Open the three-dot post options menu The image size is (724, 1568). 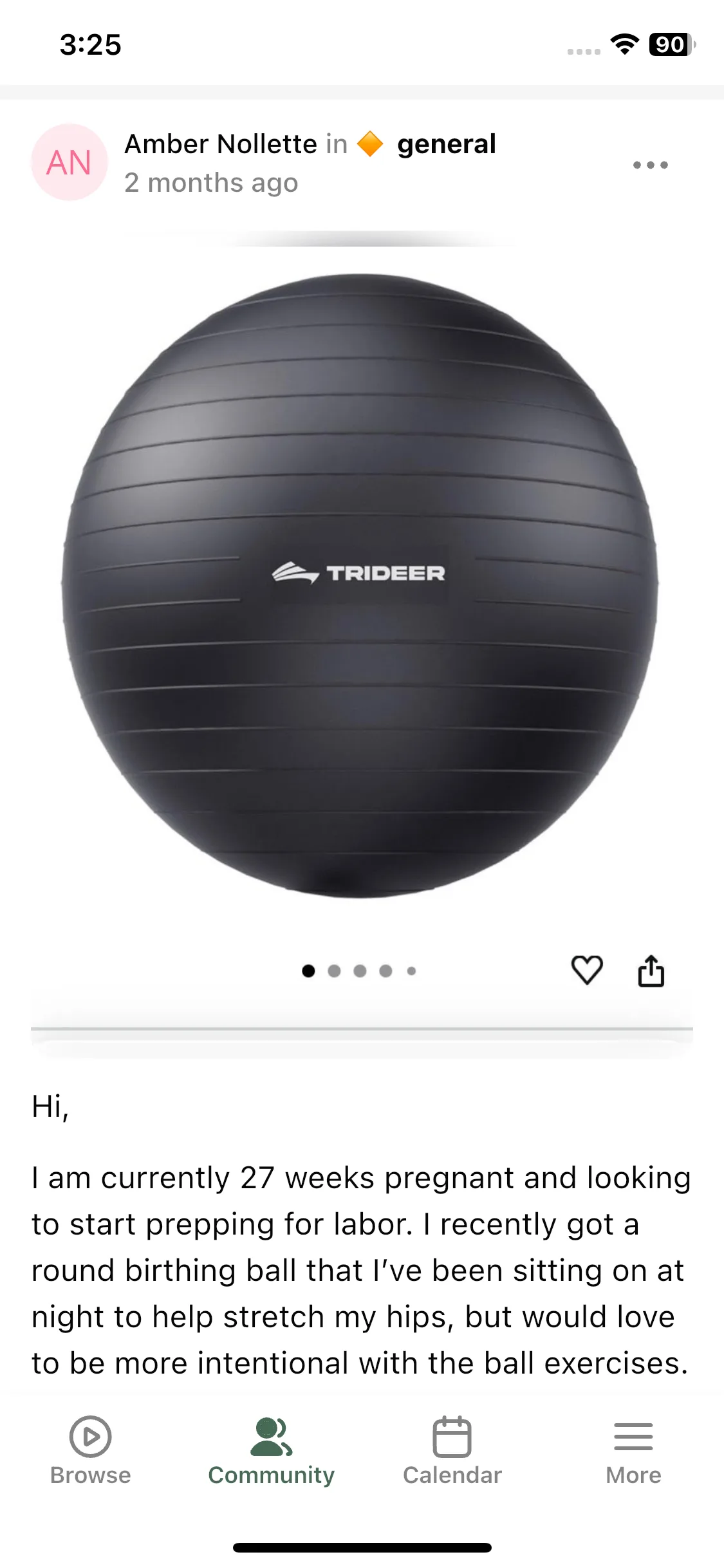coord(650,165)
